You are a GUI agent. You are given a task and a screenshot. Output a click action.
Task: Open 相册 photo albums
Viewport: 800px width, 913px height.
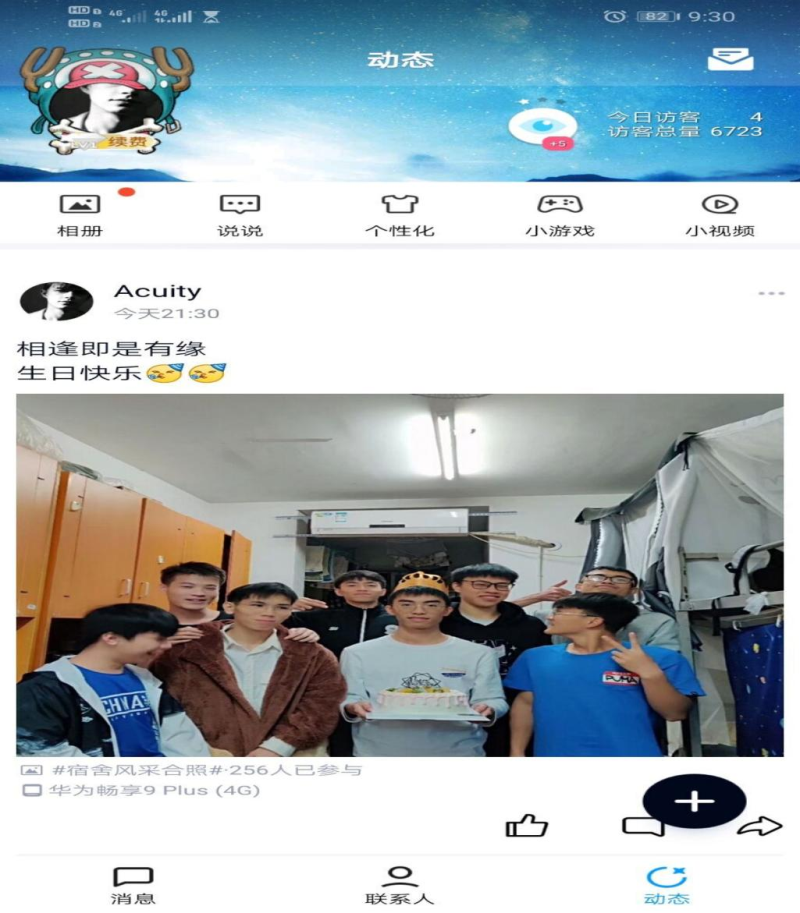80,215
